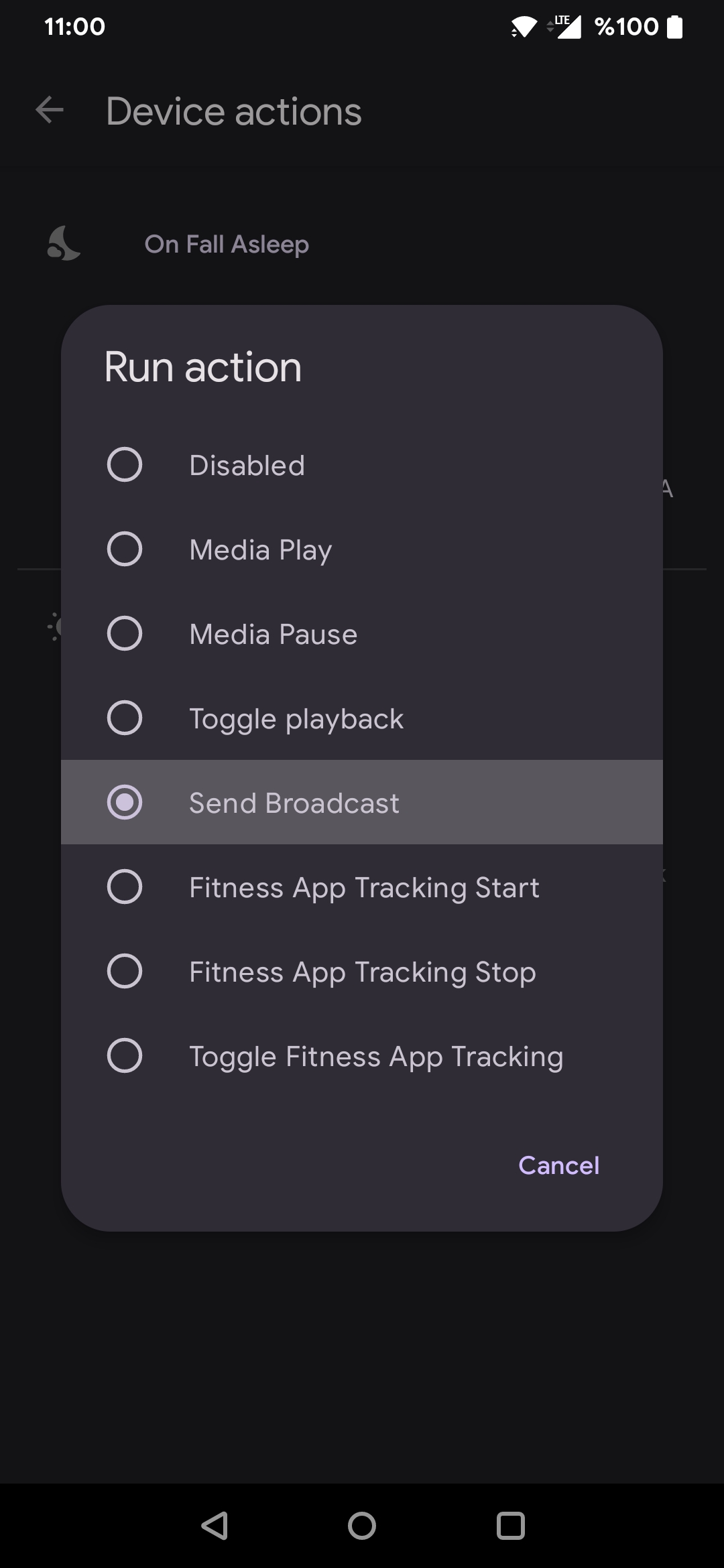The width and height of the screenshot is (724, 1568).
Task: Tap the system back navigation button
Action: point(215,1526)
